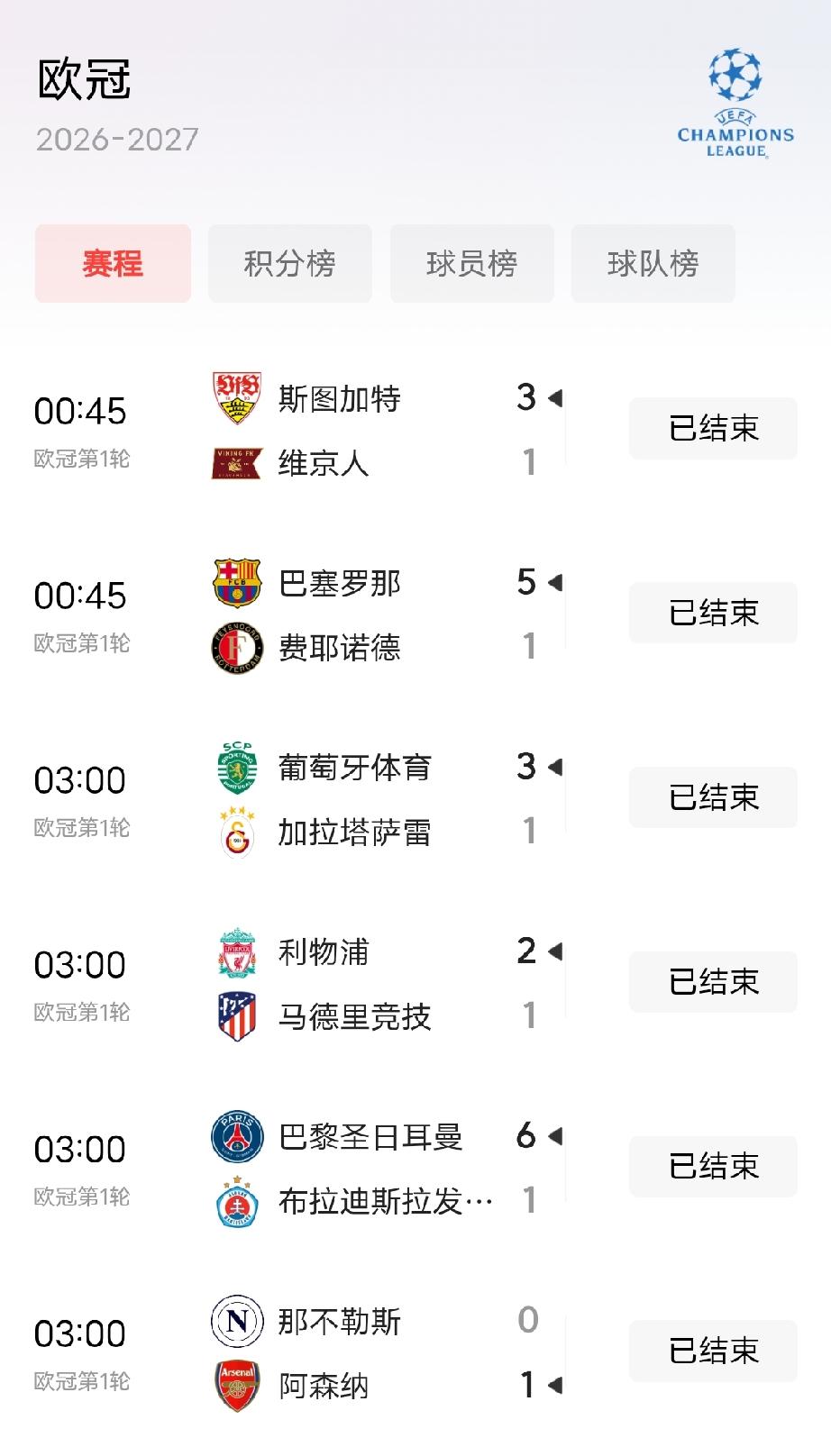View the 葡萄牙体育 vs 加拉塔萨雷 match details
Image resolution: width=831 pixels, height=1456 pixels.
[x=415, y=798]
